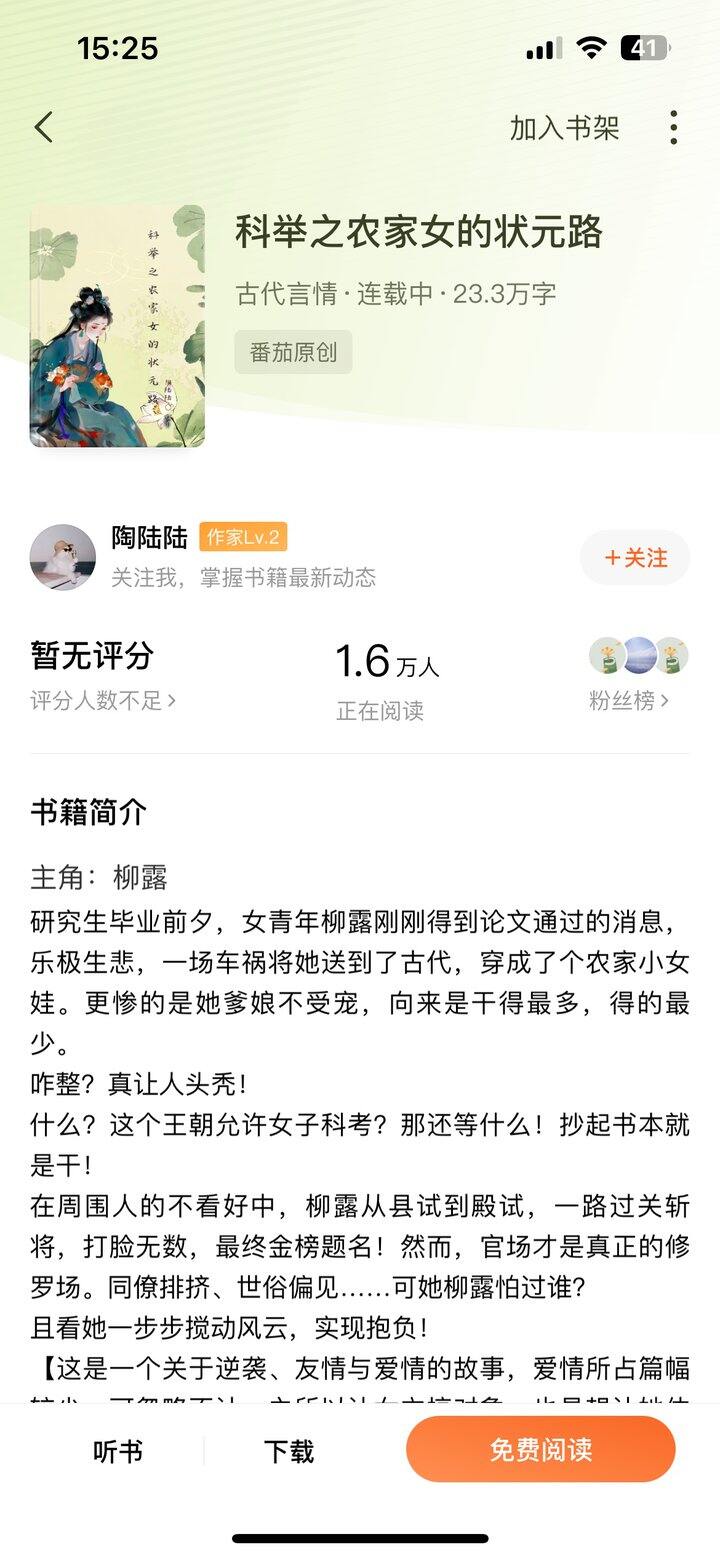Tap the Wi-Fi icon in status bar
This screenshot has height=1558, width=720.
point(593,46)
